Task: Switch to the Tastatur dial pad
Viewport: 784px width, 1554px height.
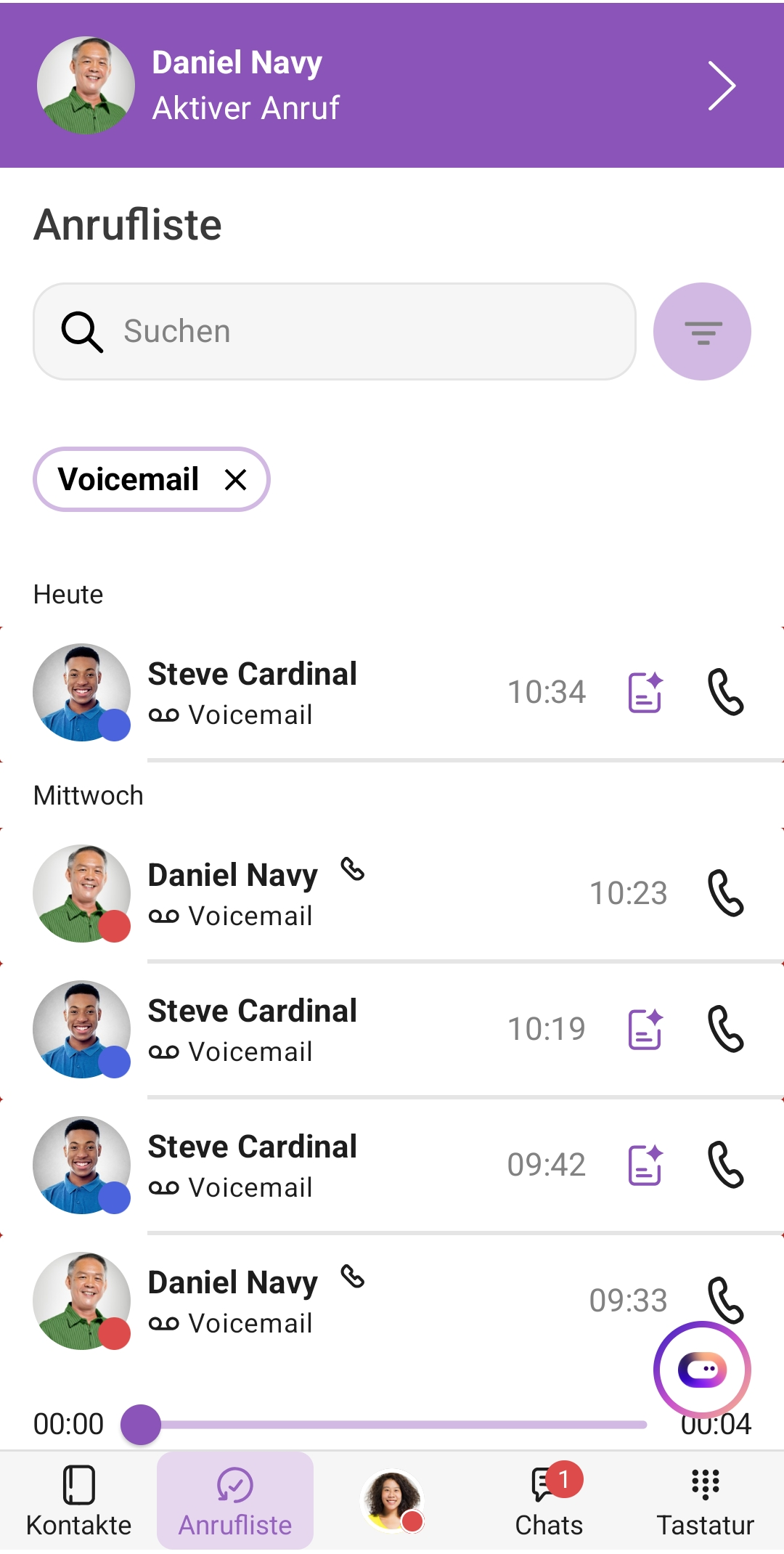Action: pos(705,1500)
